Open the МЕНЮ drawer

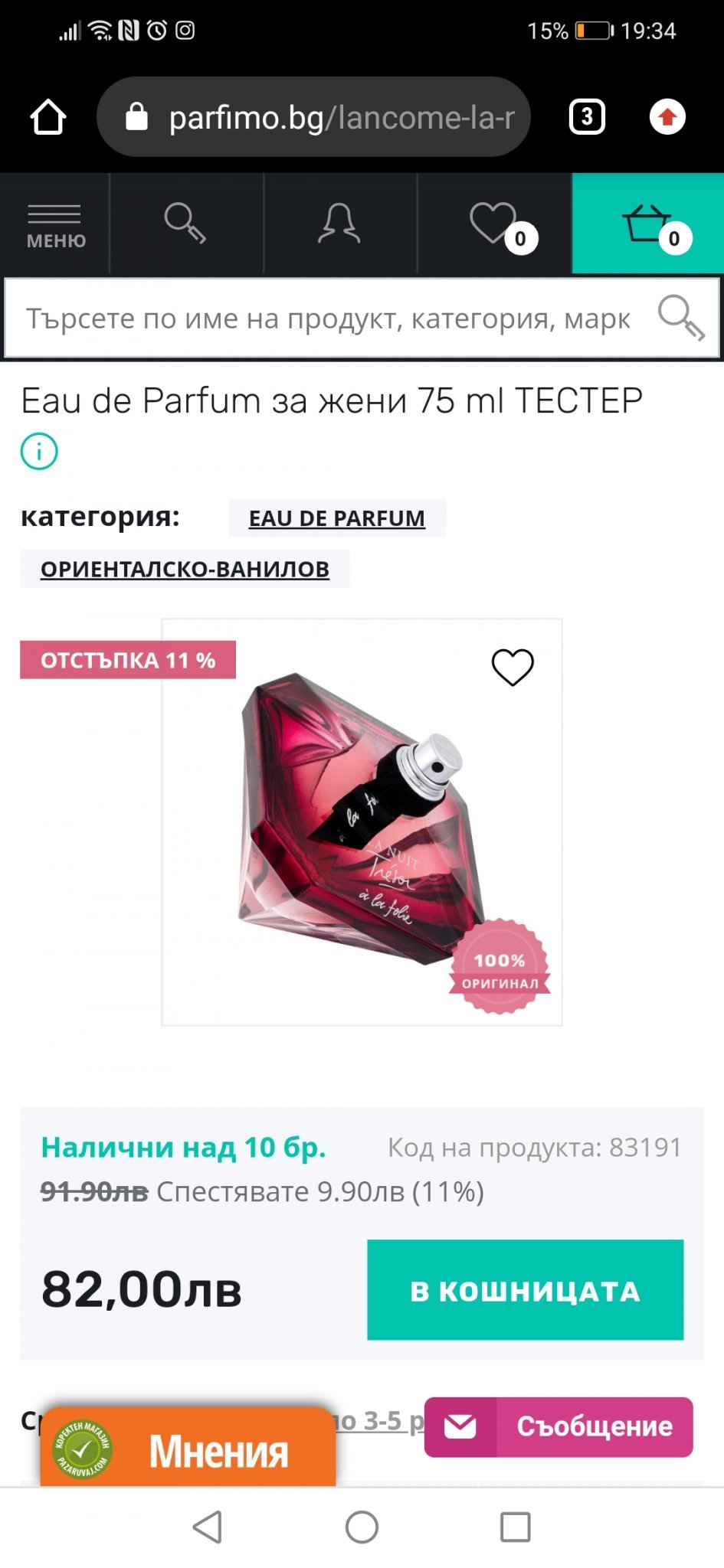click(54, 224)
